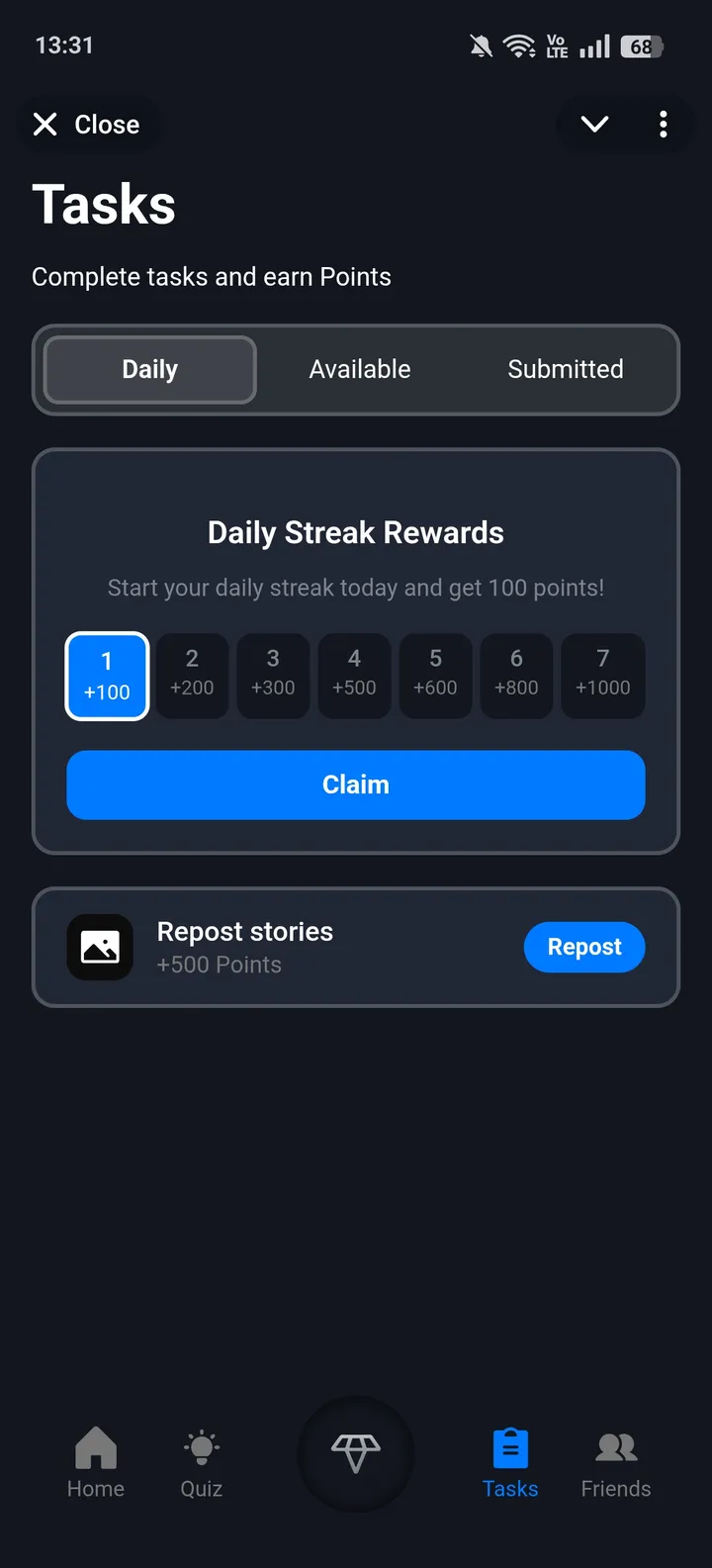The width and height of the screenshot is (712, 1568).
Task: Switch to the Submitted tab
Action: 565,370
